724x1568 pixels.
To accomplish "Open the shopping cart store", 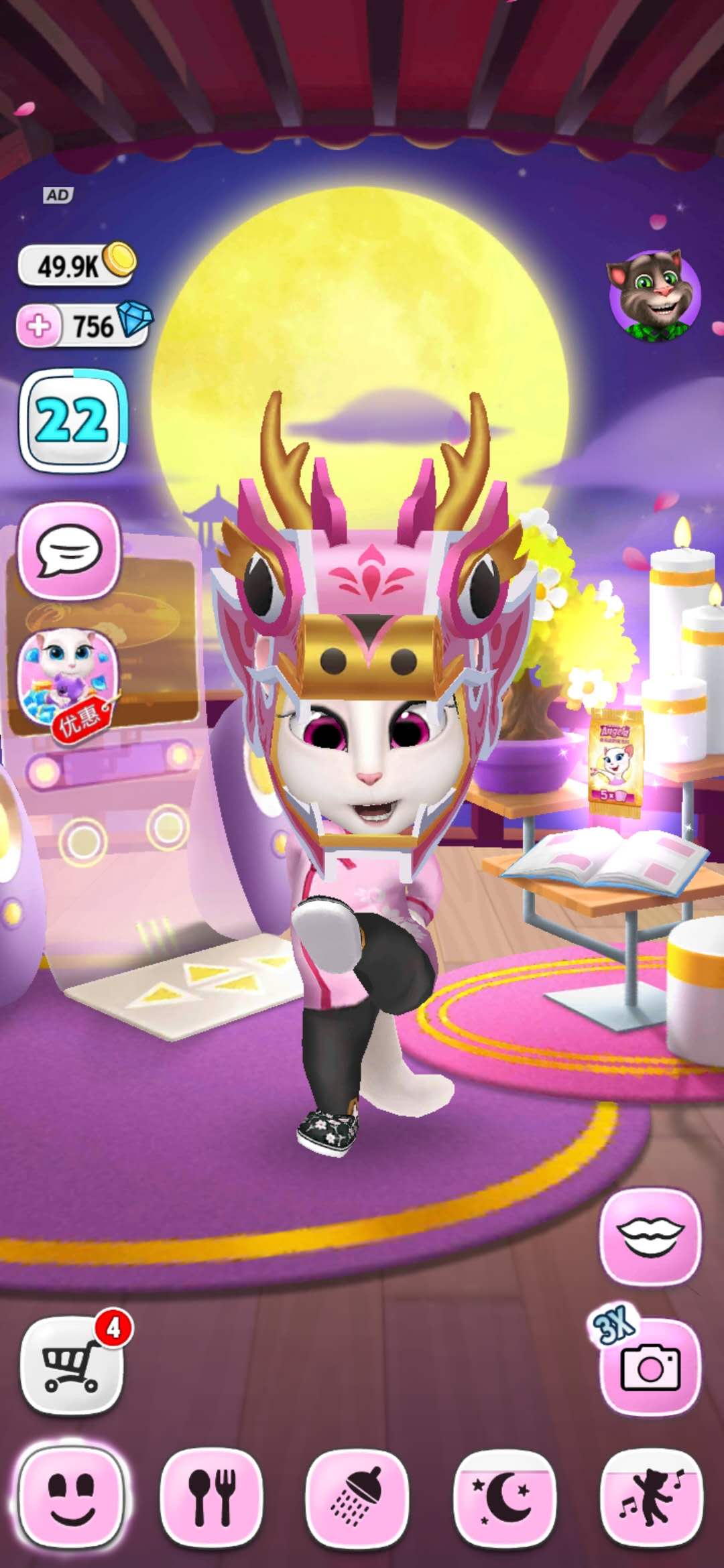I will (x=72, y=1364).
